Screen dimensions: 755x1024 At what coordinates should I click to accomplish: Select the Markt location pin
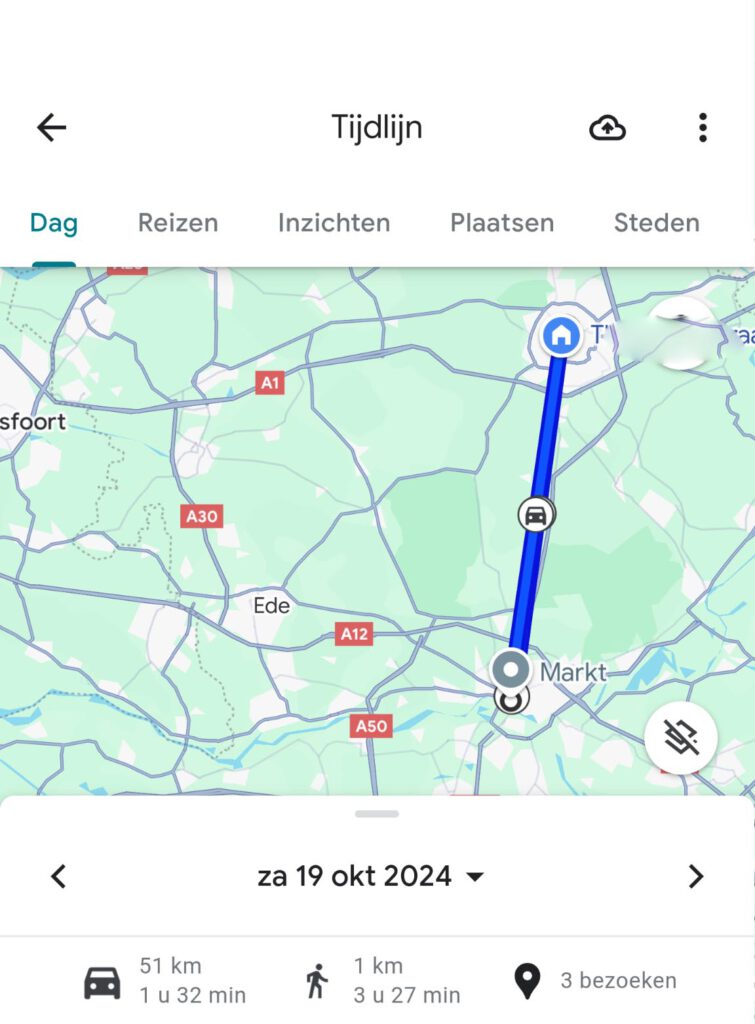coord(512,670)
